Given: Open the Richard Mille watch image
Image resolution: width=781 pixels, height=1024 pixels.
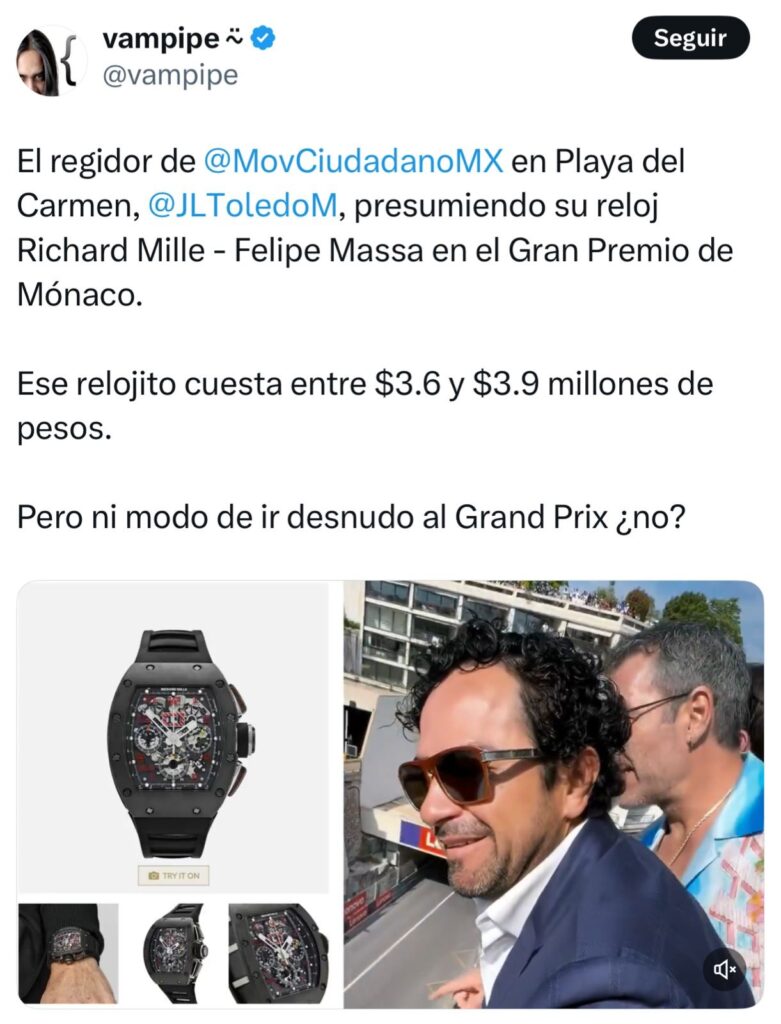Looking at the screenshot, I should point(173,738).
